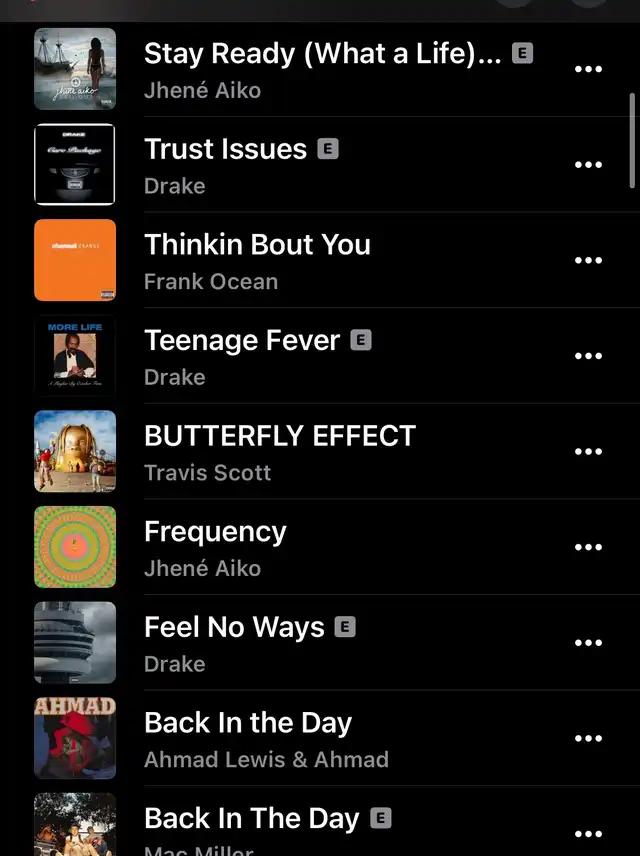Open more options for BUTTERFLY EFFECT

589,451
